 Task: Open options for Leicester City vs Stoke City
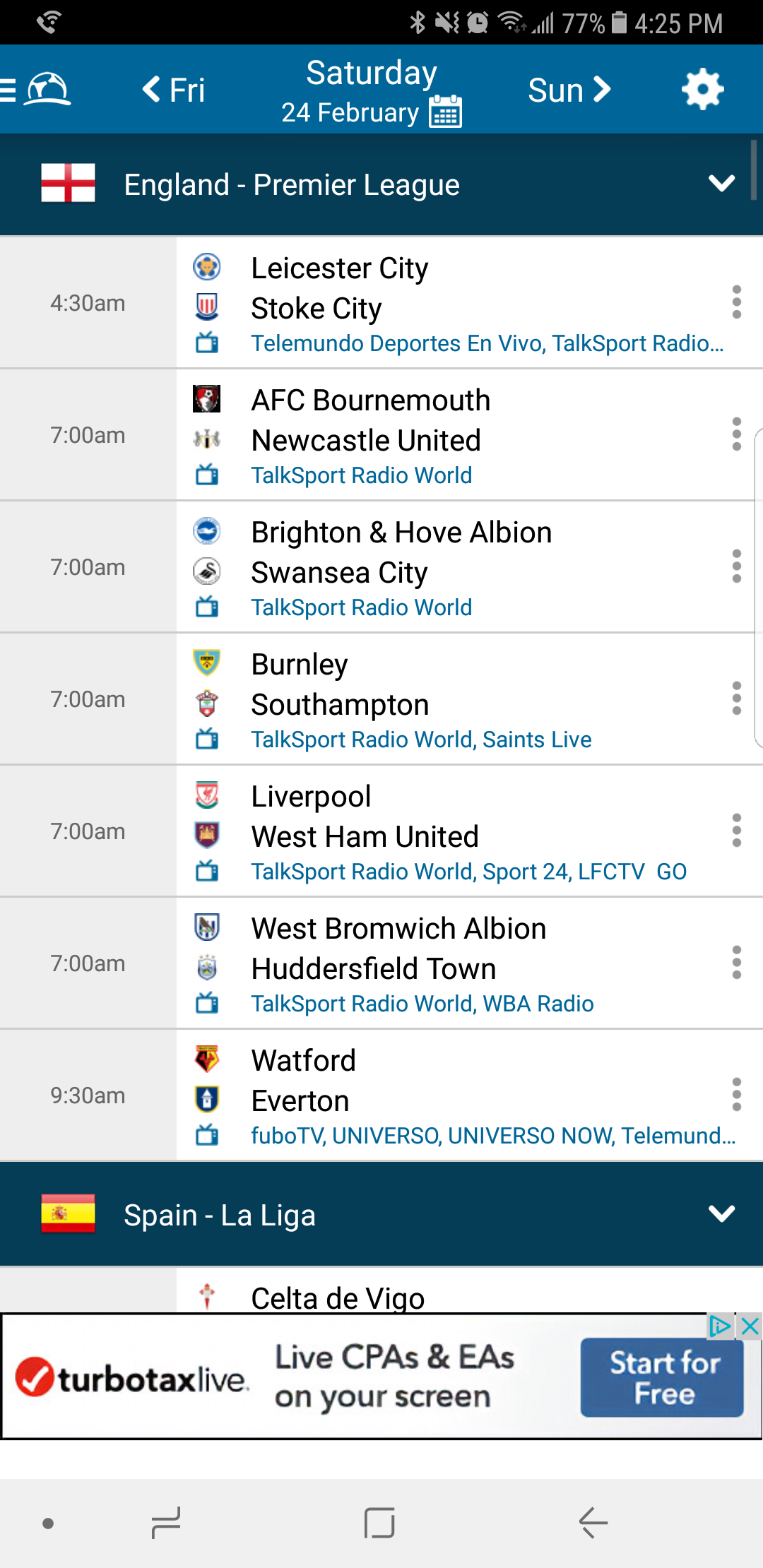click(736, 302)
